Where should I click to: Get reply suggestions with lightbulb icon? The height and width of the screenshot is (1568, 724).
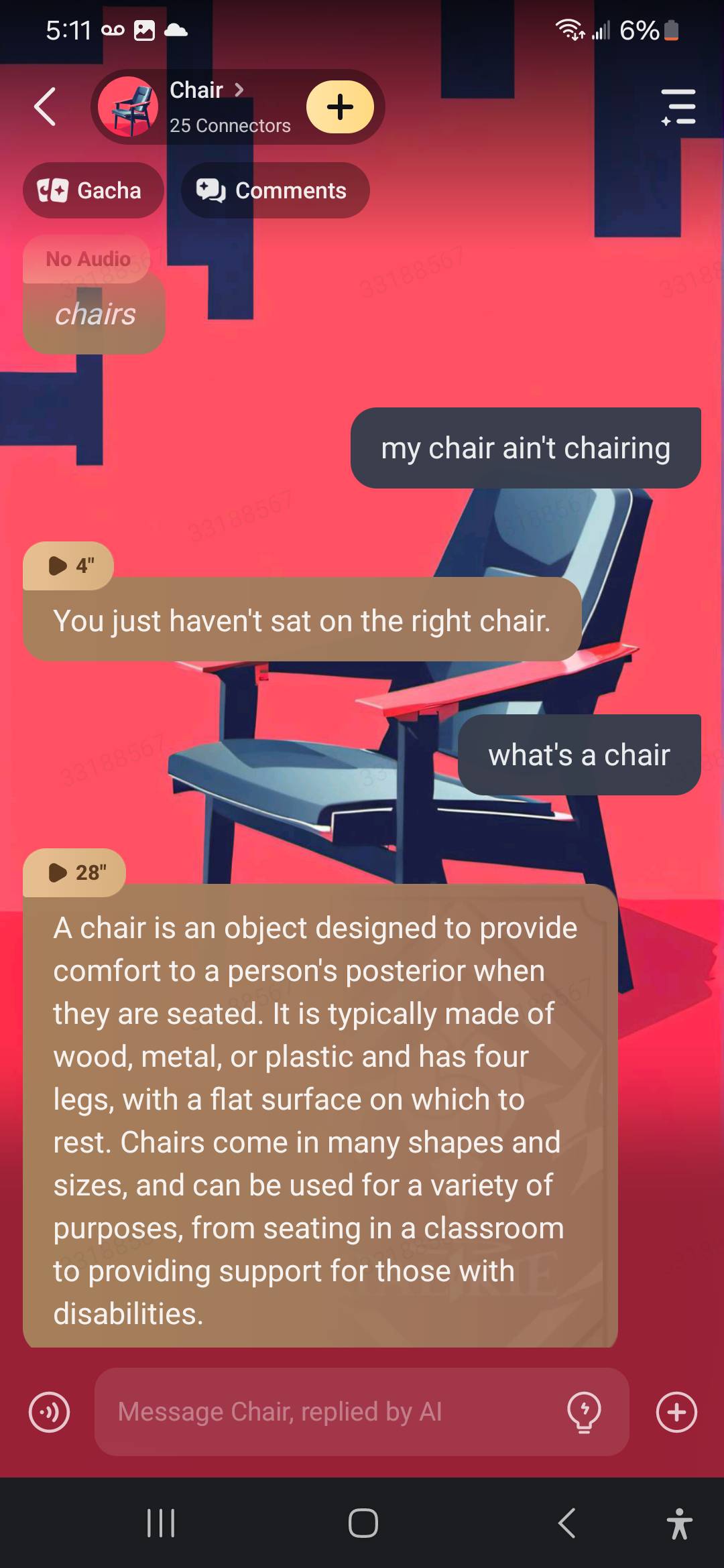[x=584, y=1412]
